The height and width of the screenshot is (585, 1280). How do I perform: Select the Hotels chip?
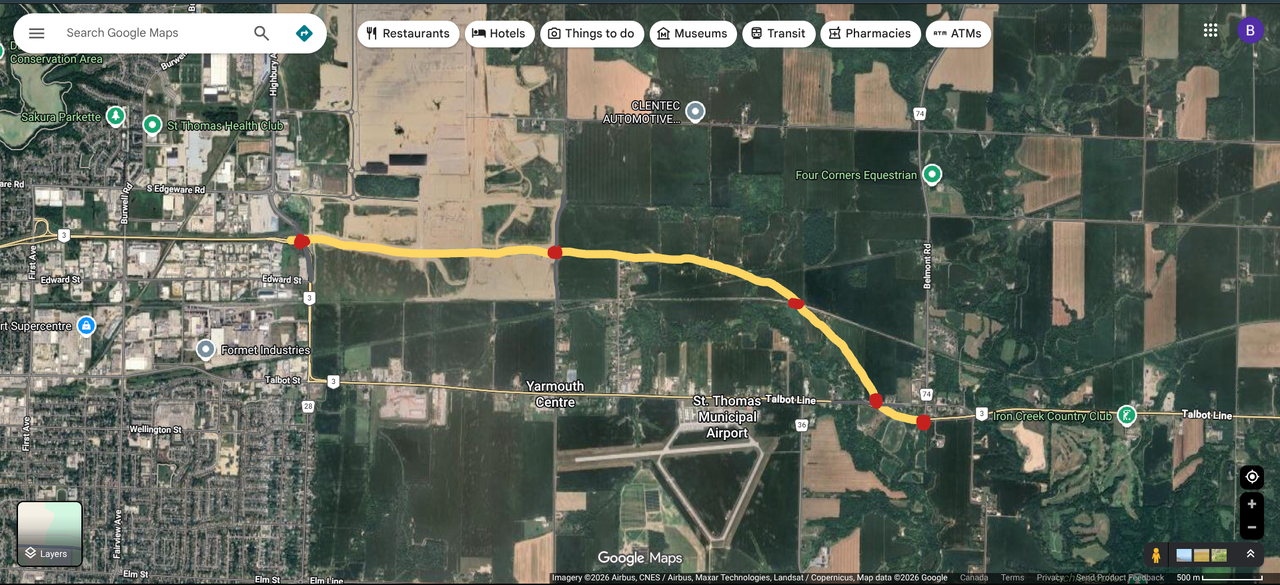pos(499,33)
